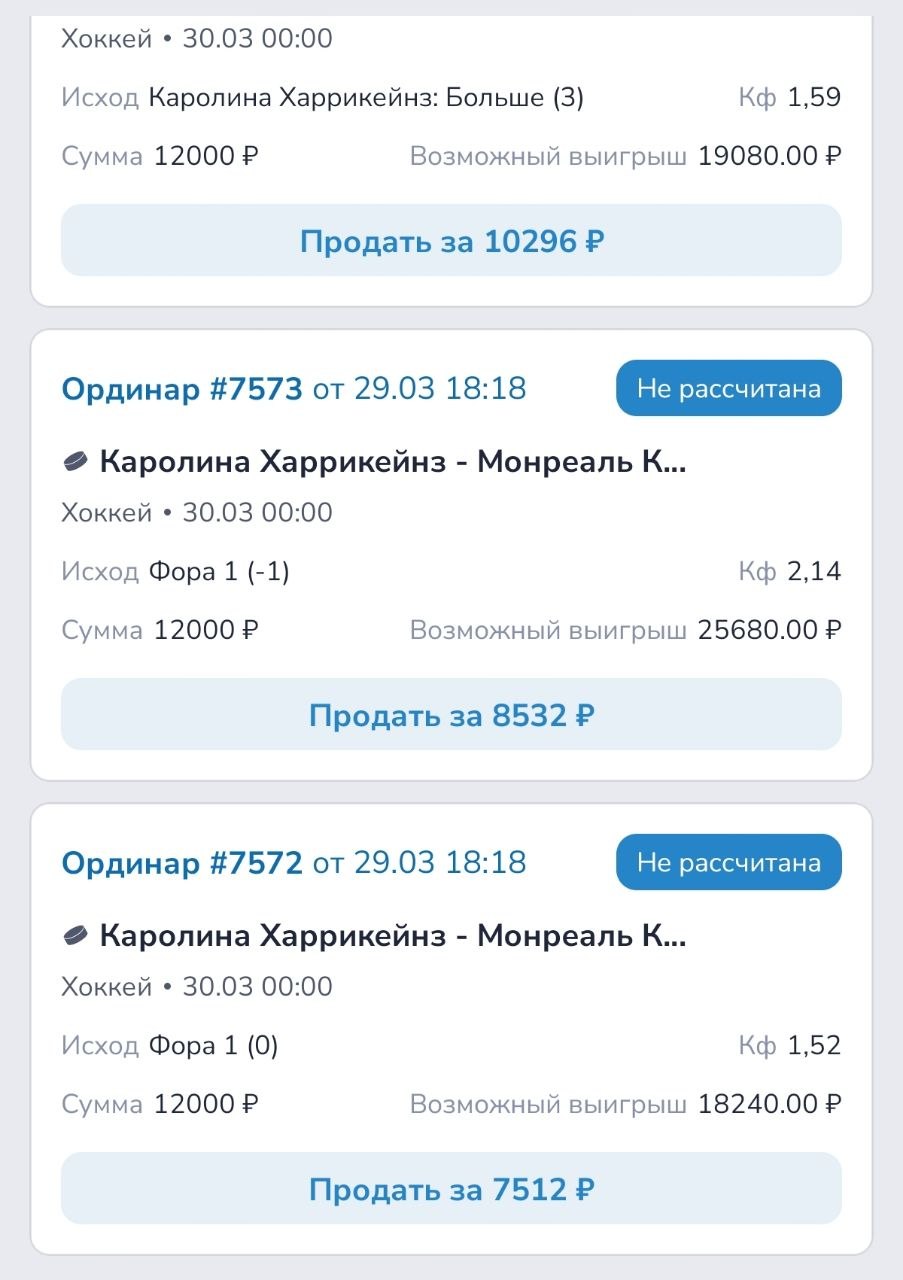This screenshot has width=903, height=1280.
Task: Sell the bet for 10296 ₽
Action: point(451,241)
